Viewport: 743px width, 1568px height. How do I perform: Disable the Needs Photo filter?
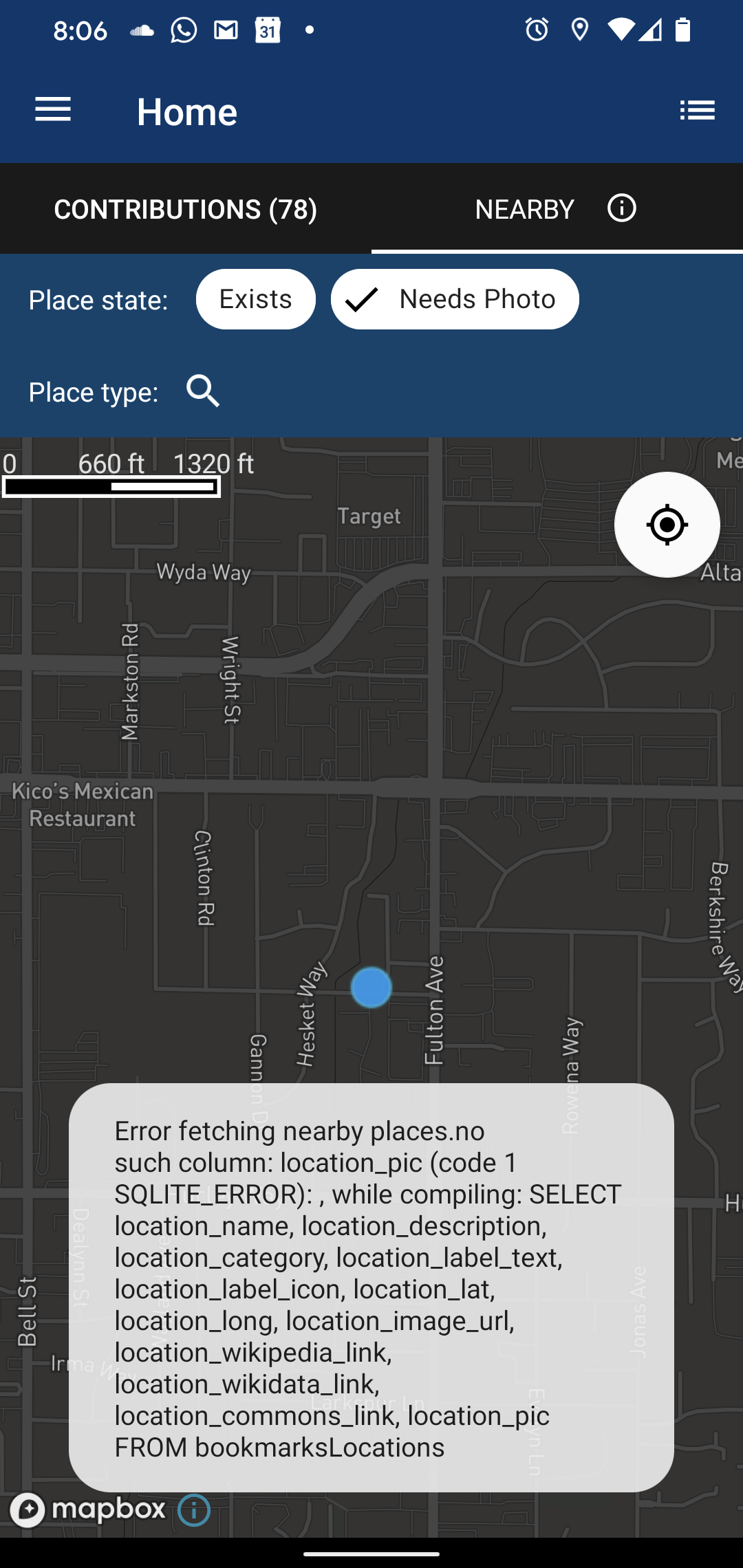454,298
